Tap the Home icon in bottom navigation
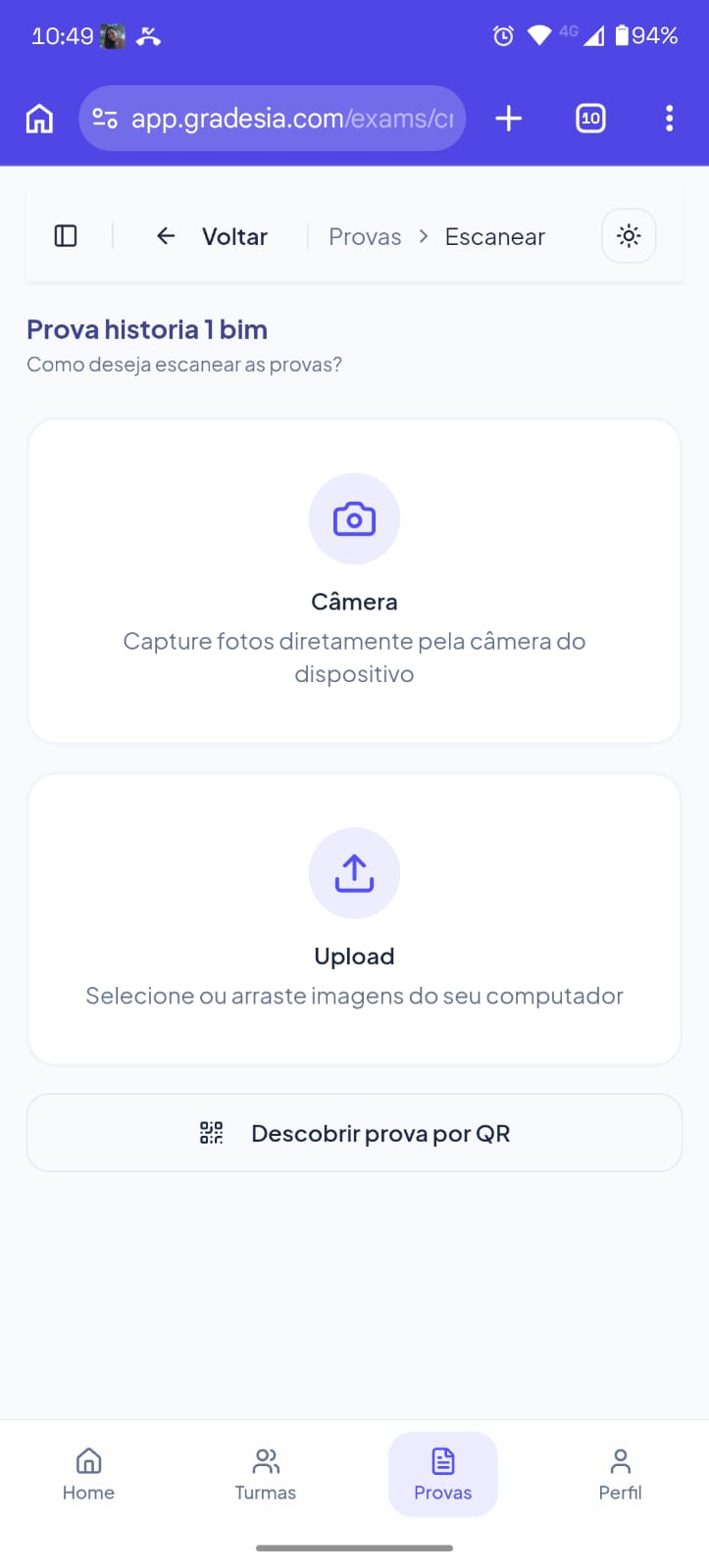The width and height of the screenshot is (709, 1568). (88, 1460)
